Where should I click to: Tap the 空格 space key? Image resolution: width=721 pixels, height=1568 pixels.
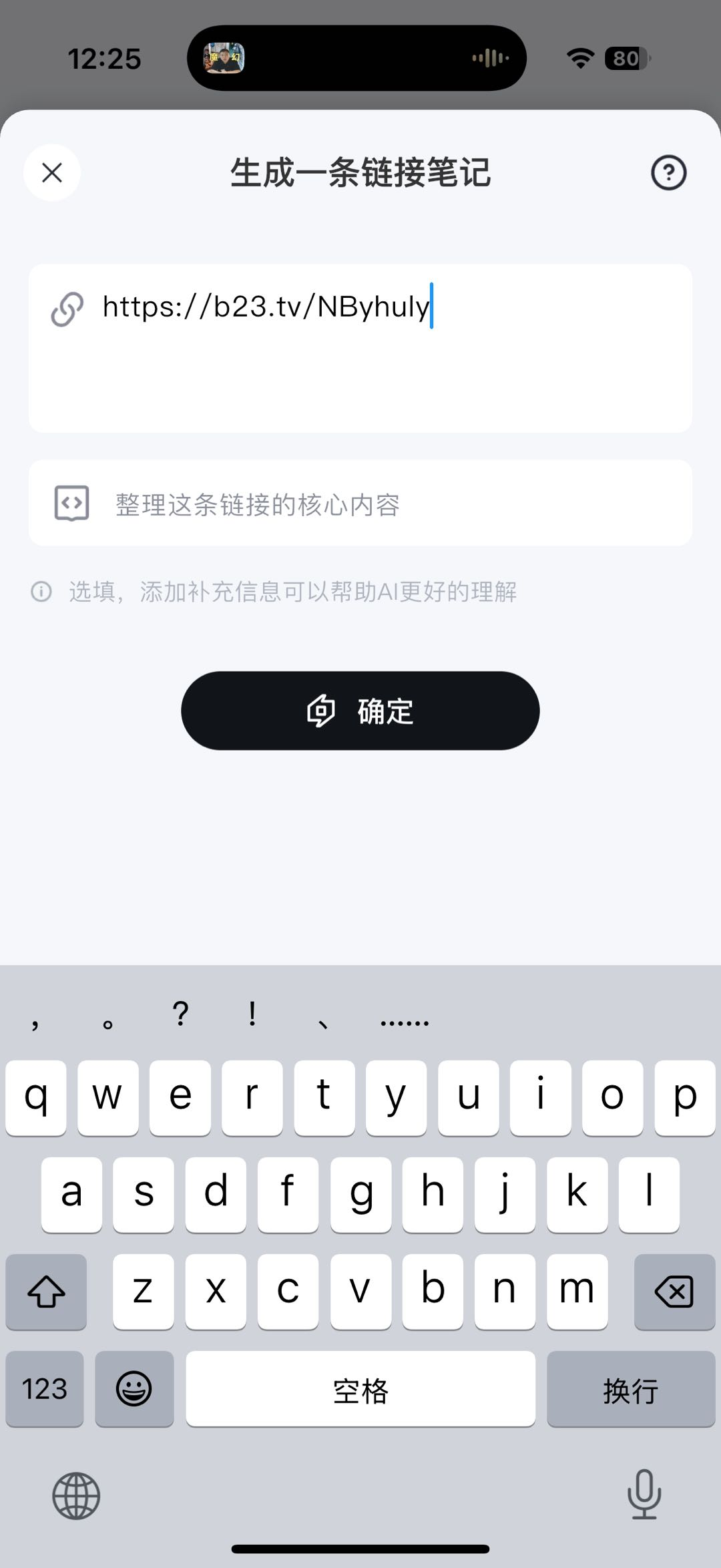(360, 1389)
